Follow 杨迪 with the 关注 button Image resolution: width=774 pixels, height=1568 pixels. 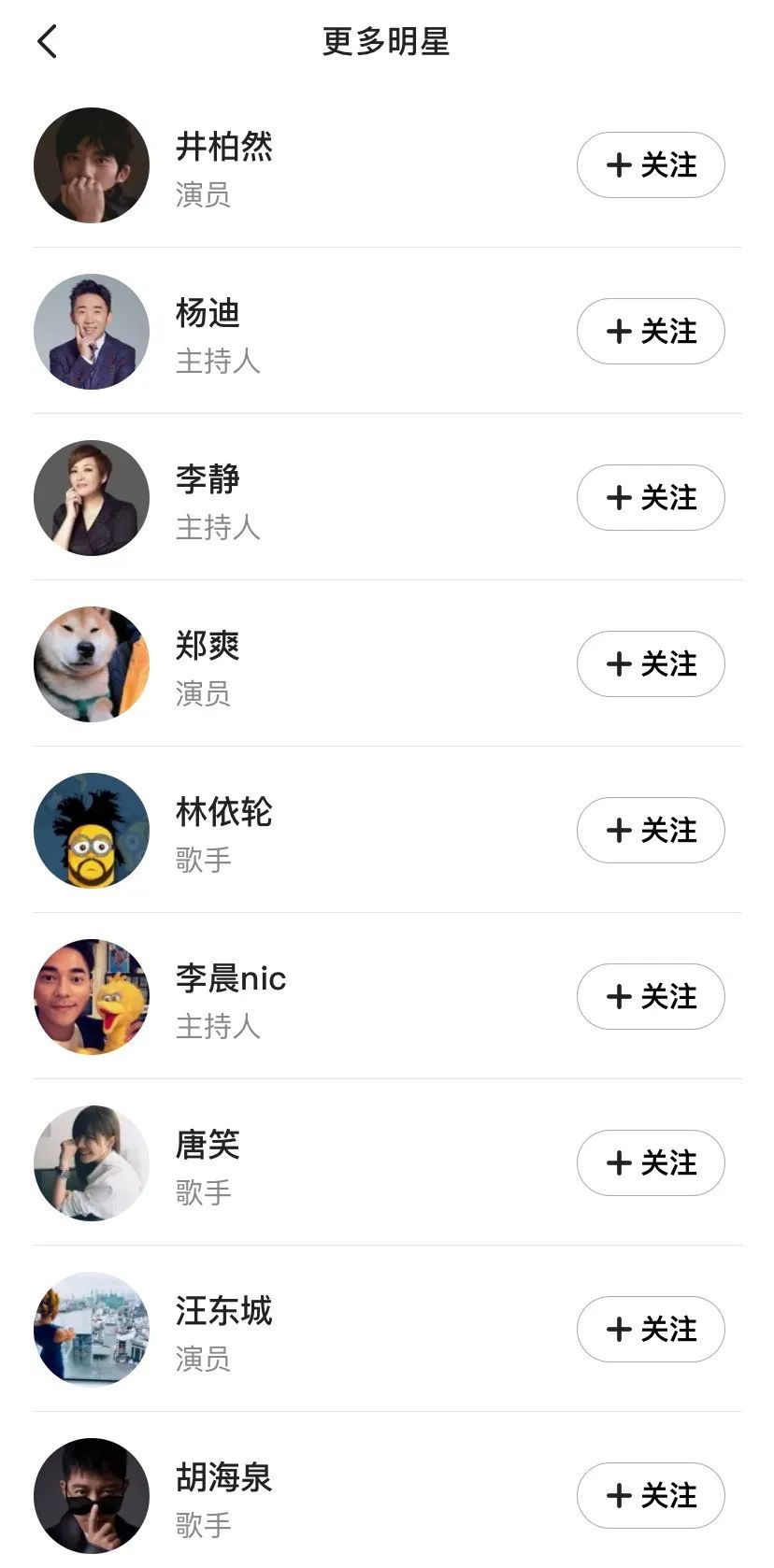tap(651, 332)
